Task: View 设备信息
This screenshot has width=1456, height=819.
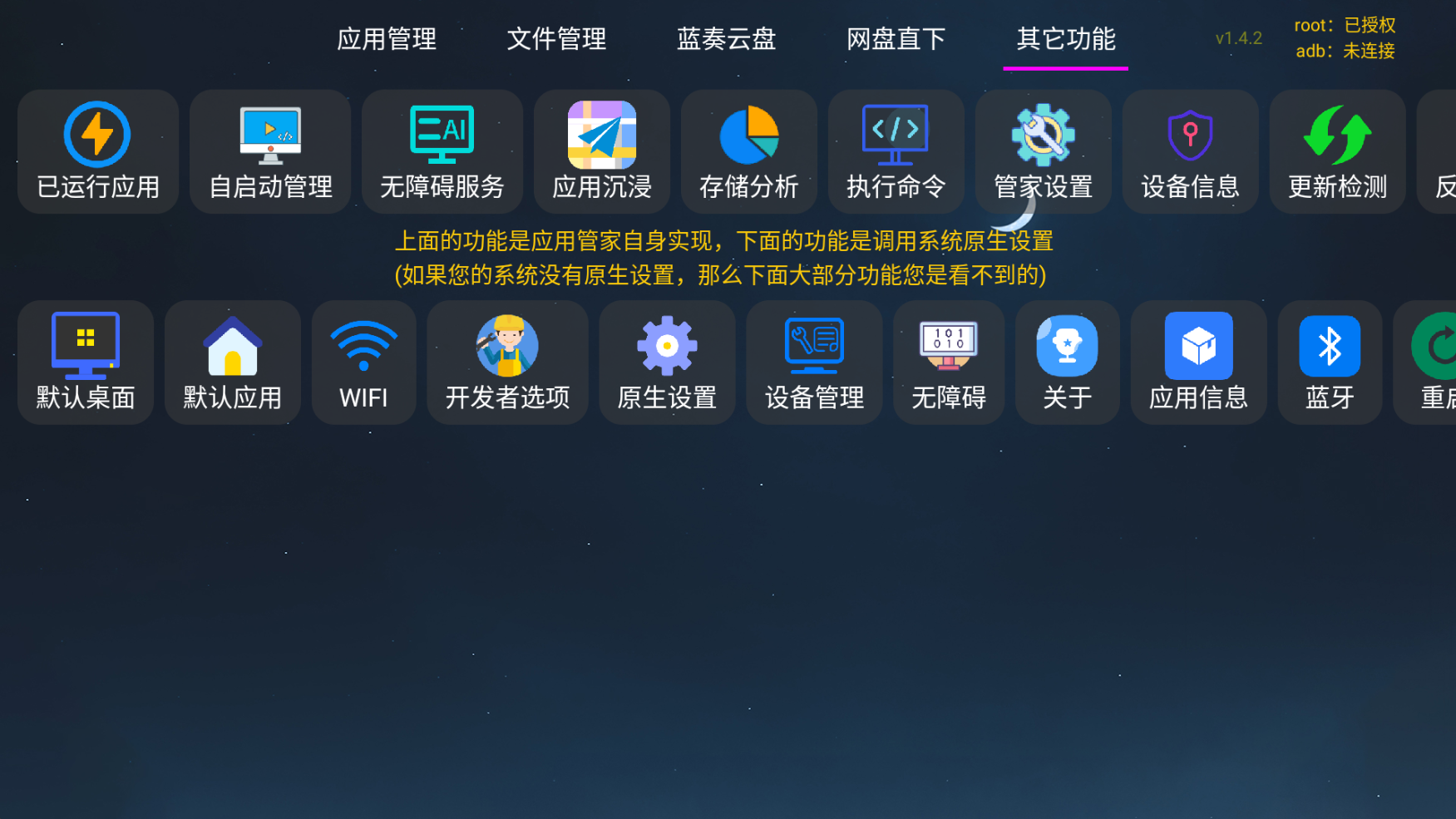Action: pyautogui.click(x=1190, y=151)
